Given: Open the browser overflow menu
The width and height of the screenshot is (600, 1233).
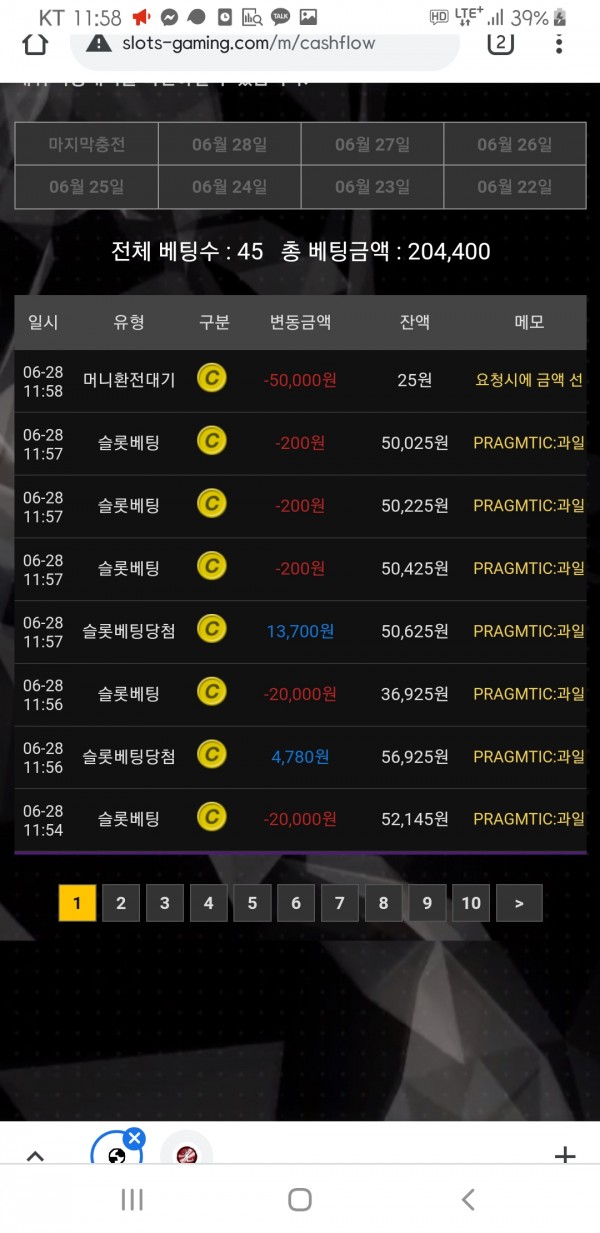Looking at the screenshot, I should (x=559, y=43).
